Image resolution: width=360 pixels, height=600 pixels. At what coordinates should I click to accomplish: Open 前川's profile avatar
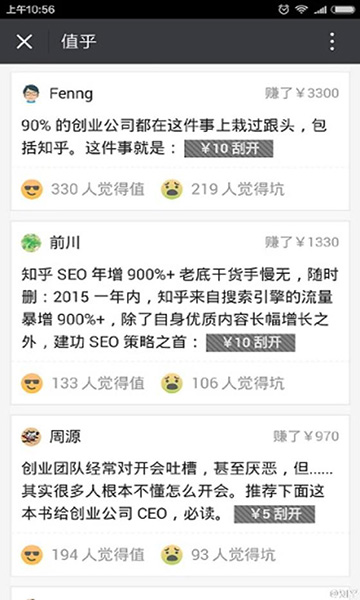(31, 243)
